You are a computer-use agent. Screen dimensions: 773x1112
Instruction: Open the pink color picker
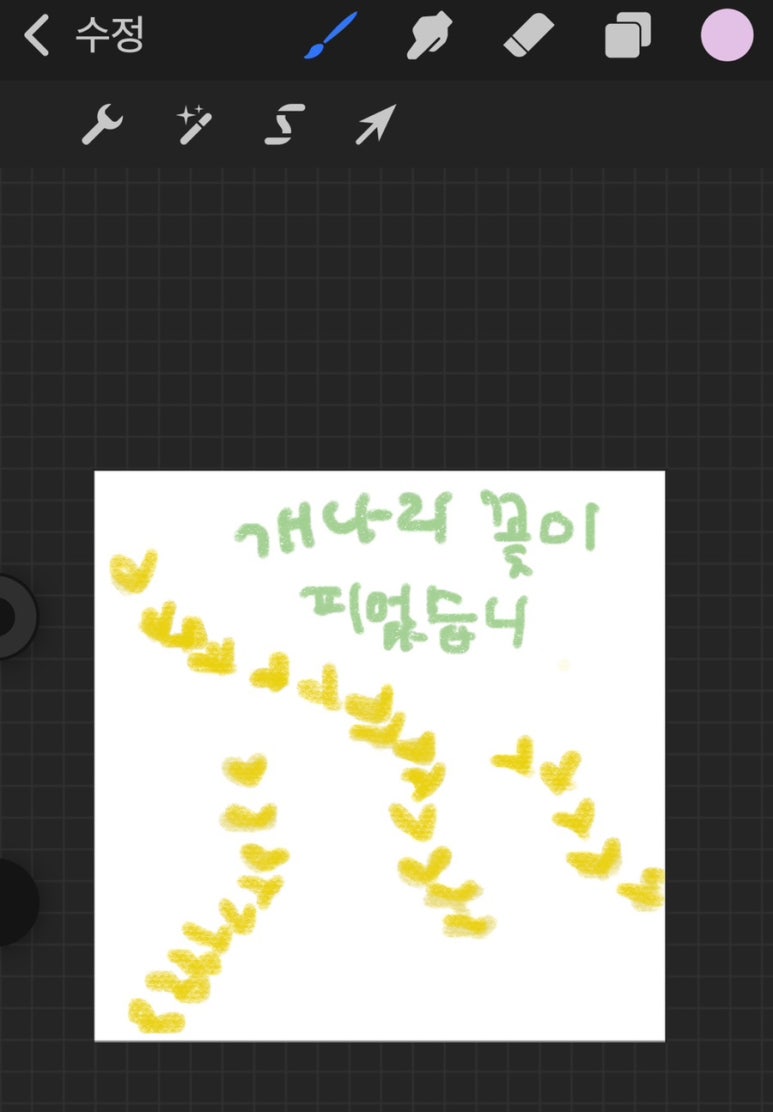tap(727, 36)
